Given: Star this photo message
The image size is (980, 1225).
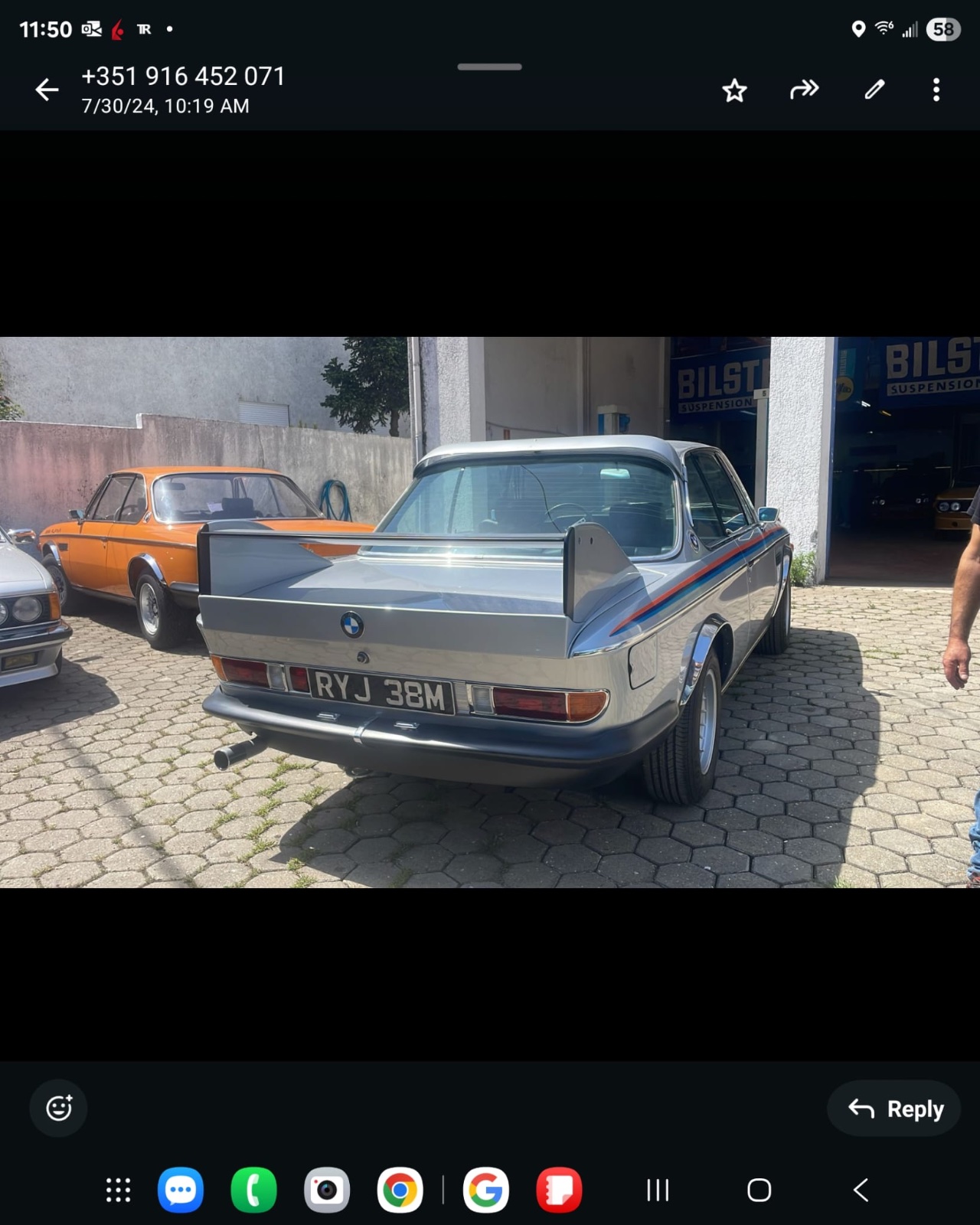Looking at the screenshot, I should point(734,90).
